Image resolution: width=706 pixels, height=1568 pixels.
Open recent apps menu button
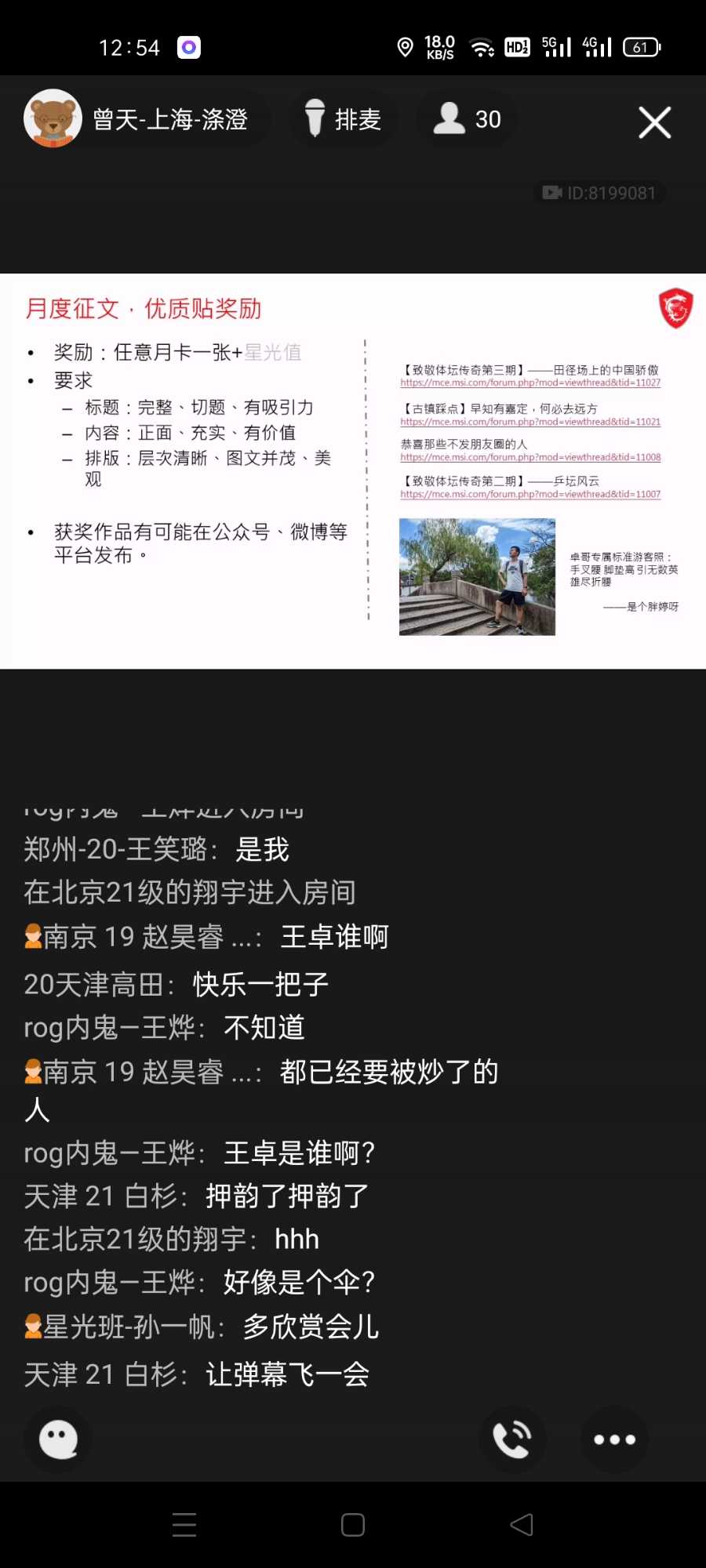pos(184,1524)
